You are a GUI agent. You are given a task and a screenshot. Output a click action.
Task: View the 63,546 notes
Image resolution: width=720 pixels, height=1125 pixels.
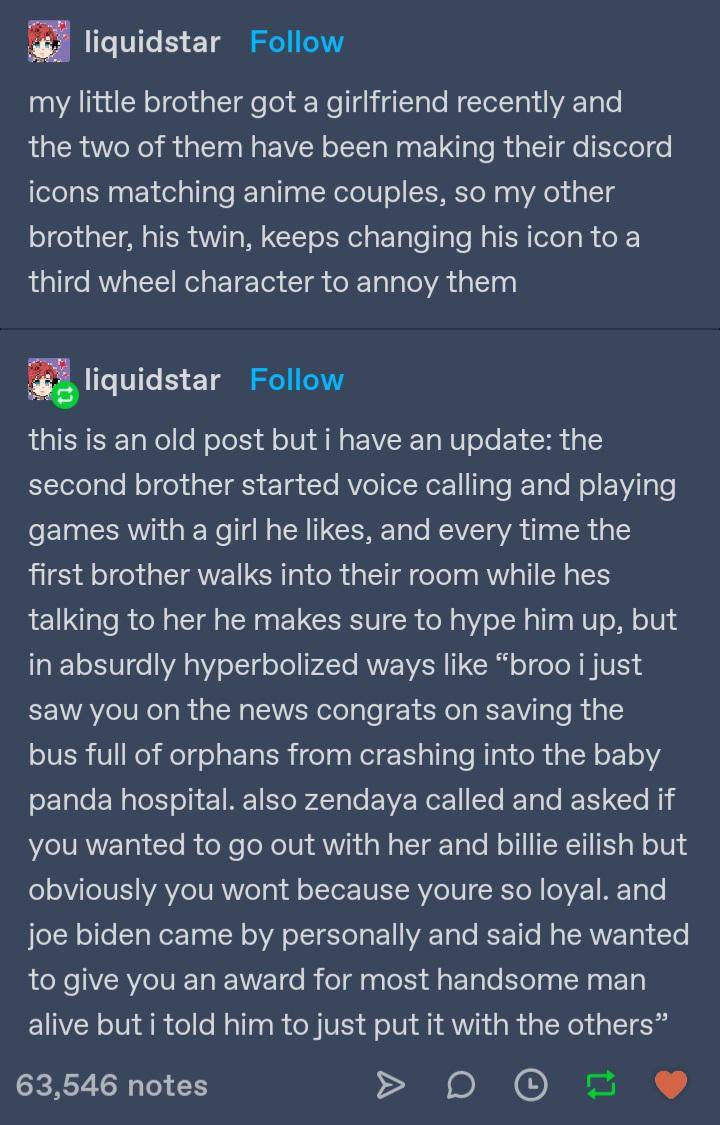112,1085
